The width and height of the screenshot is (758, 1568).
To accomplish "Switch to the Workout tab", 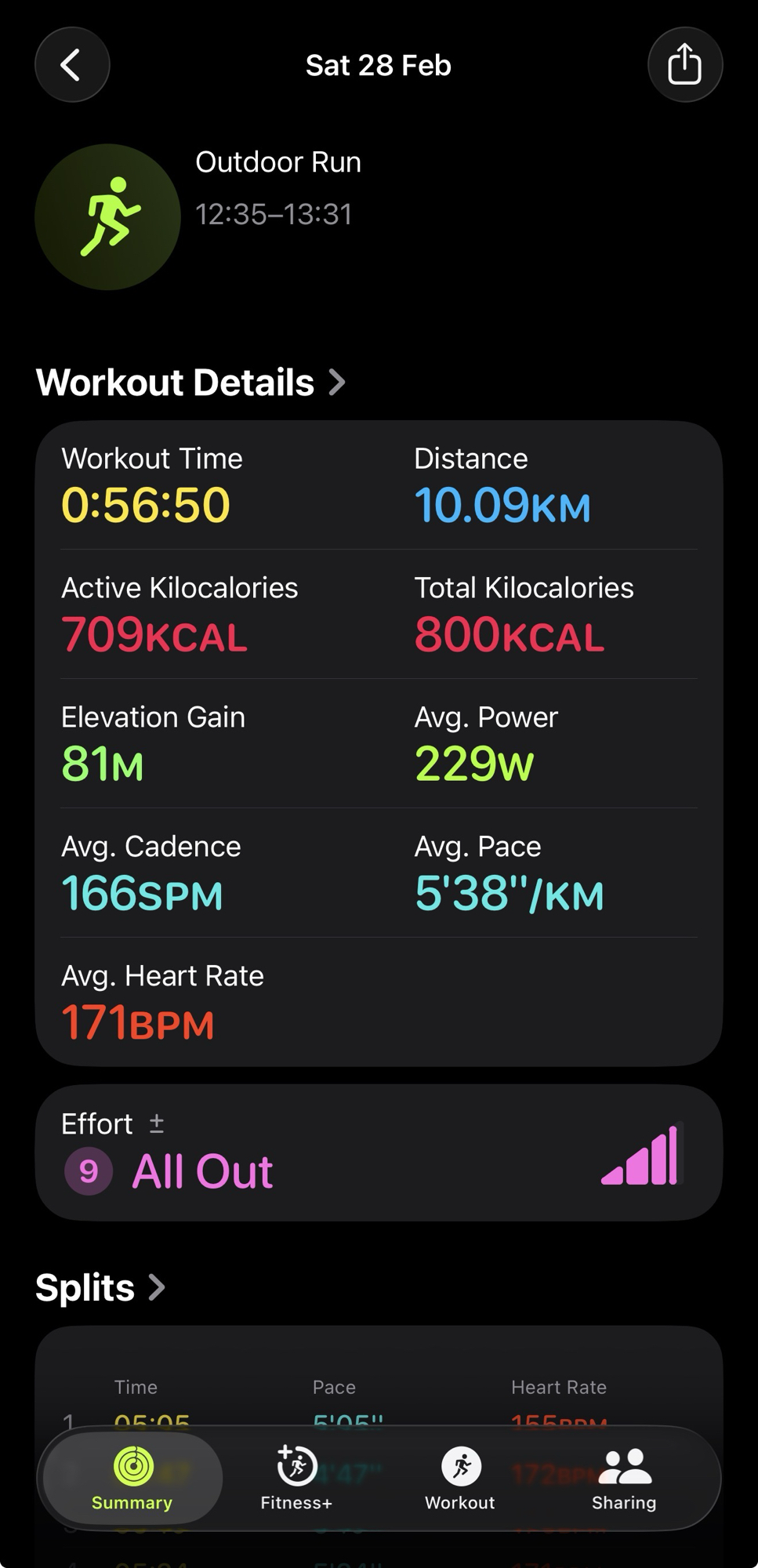I will (460, 1479).
